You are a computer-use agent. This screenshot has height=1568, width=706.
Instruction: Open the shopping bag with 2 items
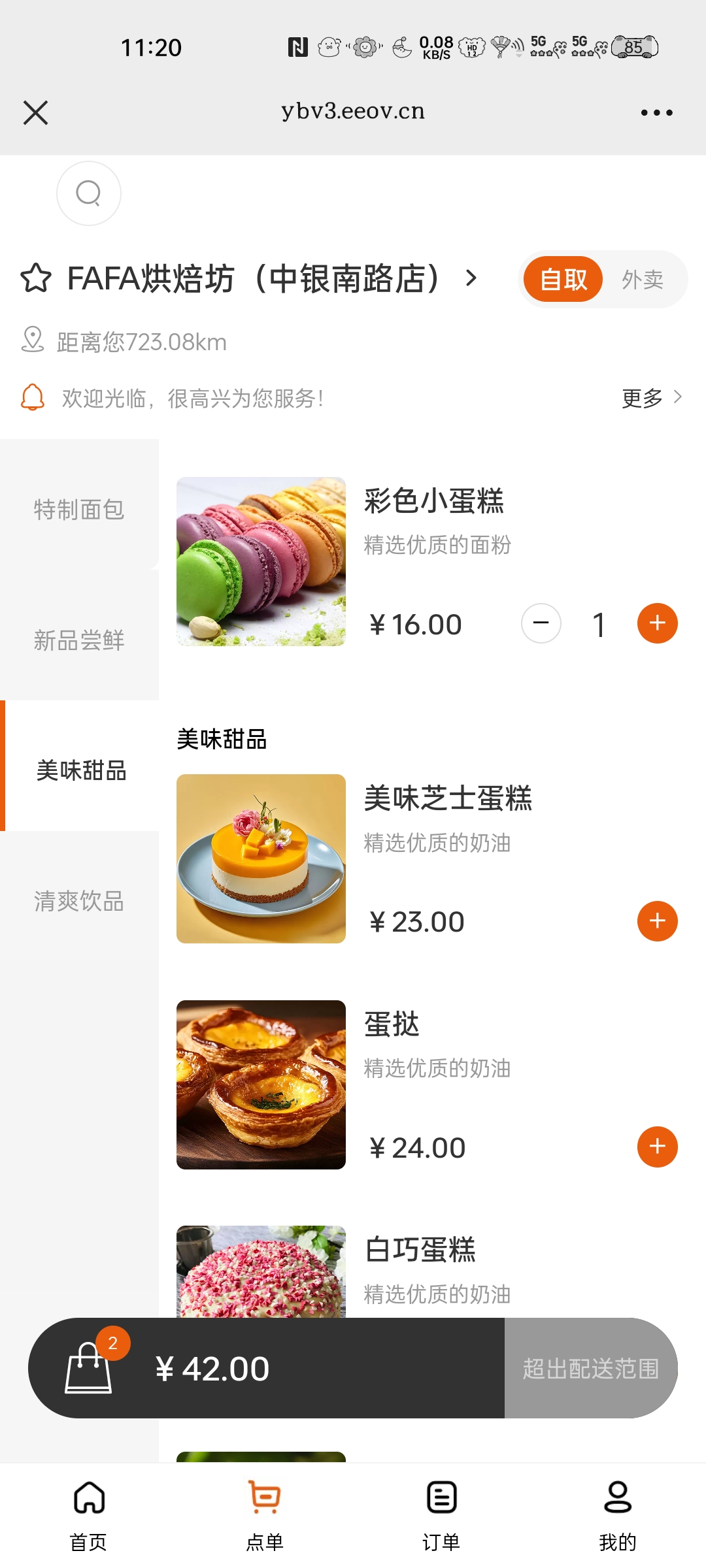point(89,1367)
